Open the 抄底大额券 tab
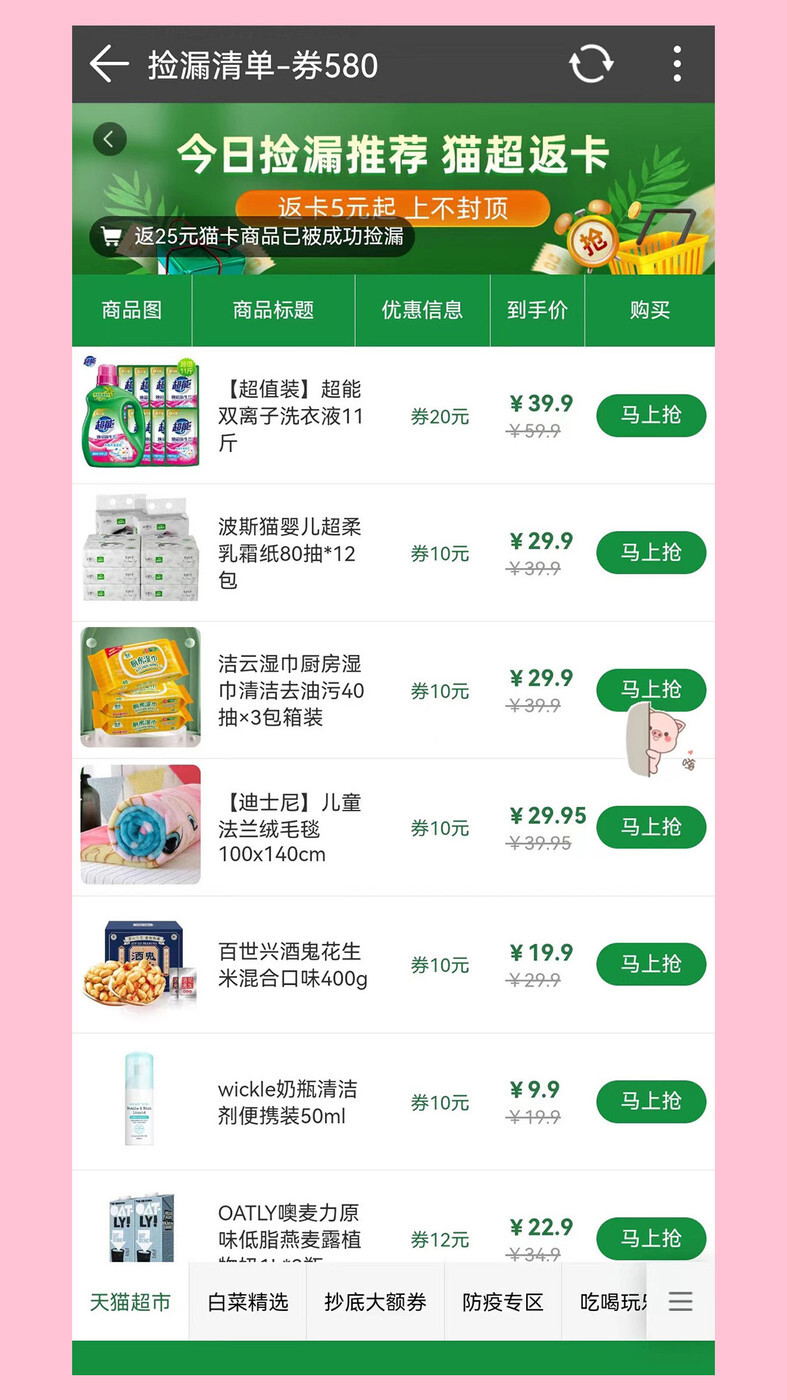The width and height of the screenshot is (787, 1400). (x=375, y=1302)
